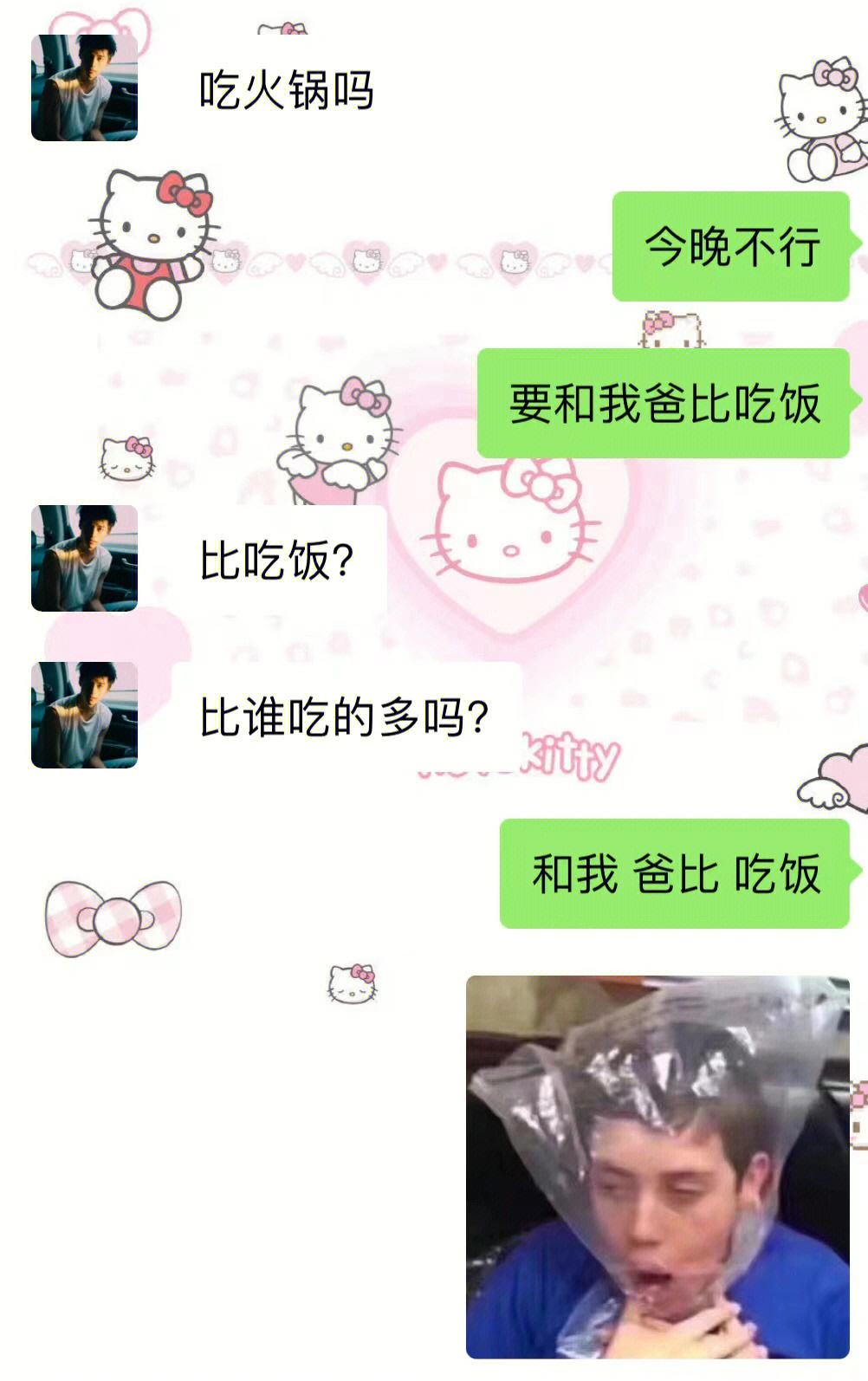
Task: Open the photo message of plastic-bag boy
Action: 657,1166
